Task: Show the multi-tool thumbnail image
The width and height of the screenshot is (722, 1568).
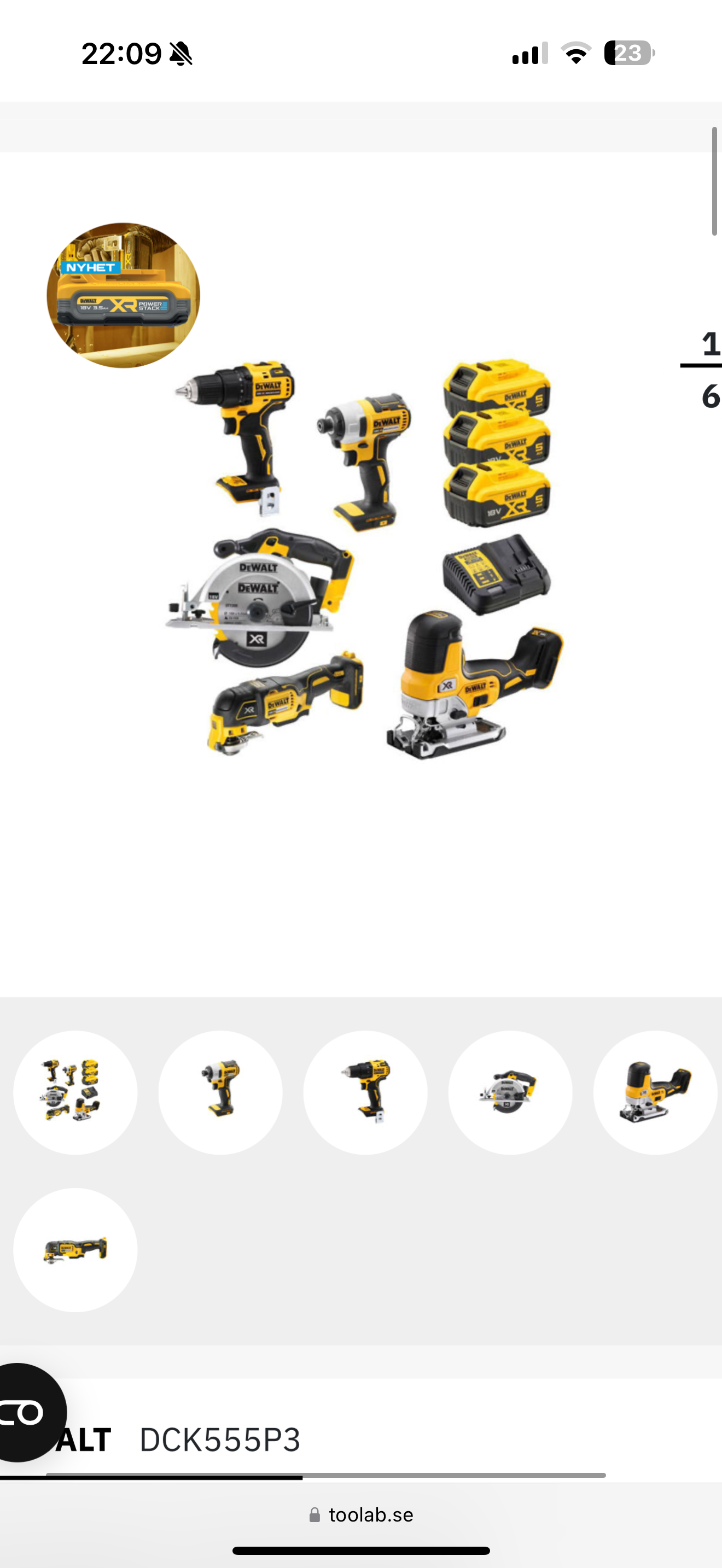Action: (x=75, y=1250)
